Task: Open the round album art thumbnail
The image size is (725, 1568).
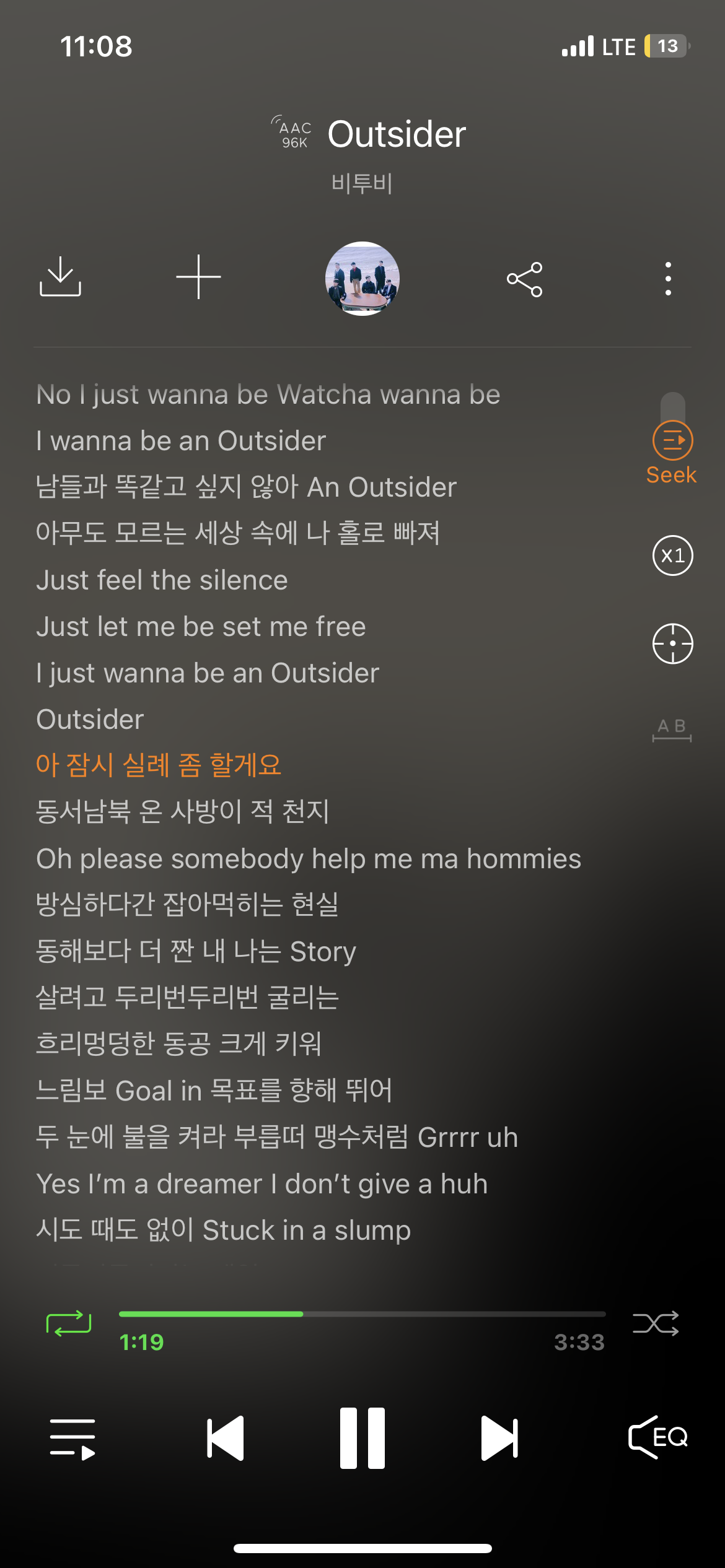Action: (362, 278)
